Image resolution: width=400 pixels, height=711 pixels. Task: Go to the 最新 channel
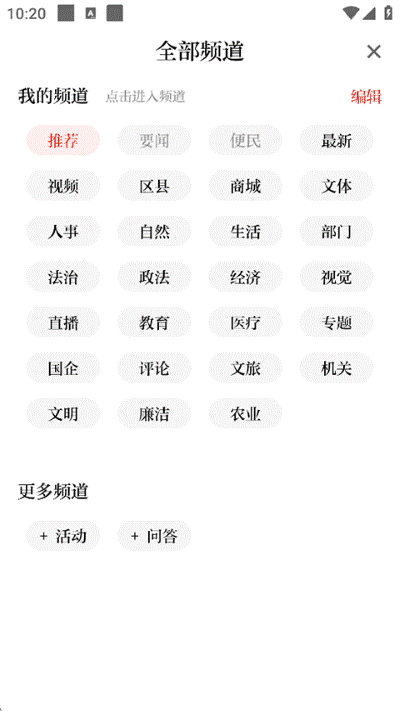[337, 141]
